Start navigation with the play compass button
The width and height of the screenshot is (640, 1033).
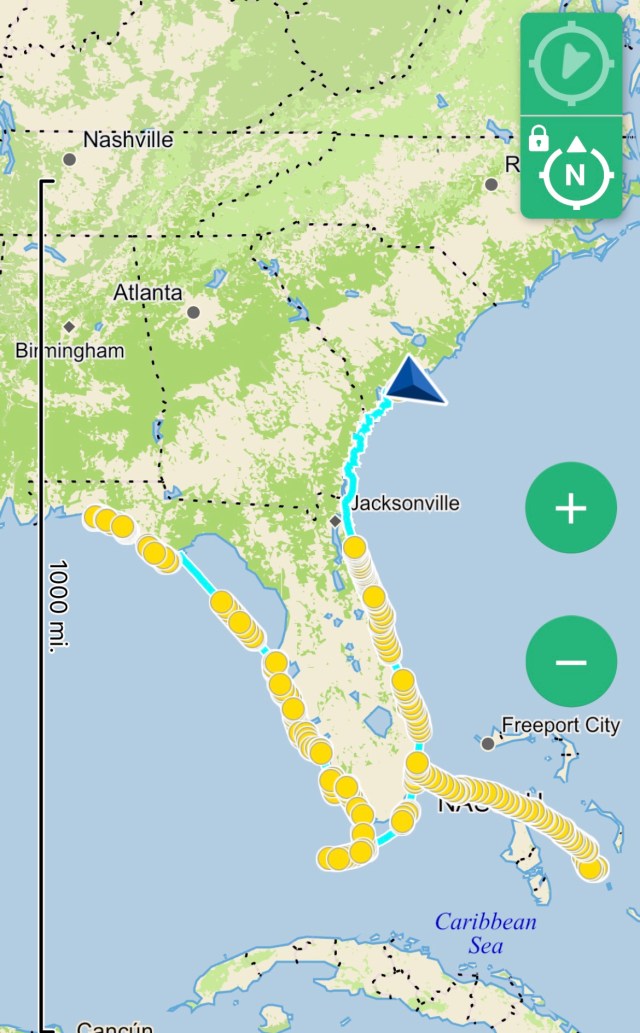click(571, 63)
